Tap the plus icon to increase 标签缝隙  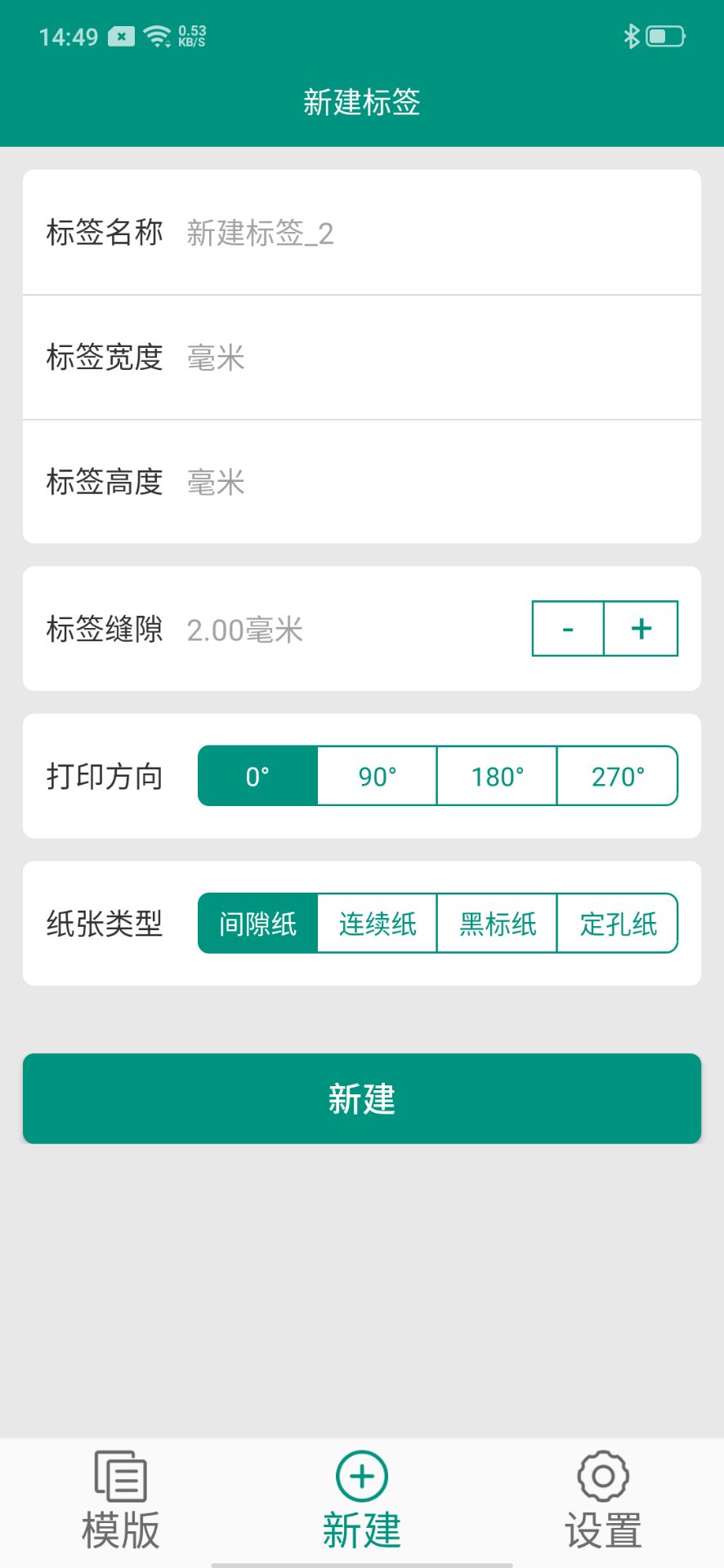click(x=641, y=628)
